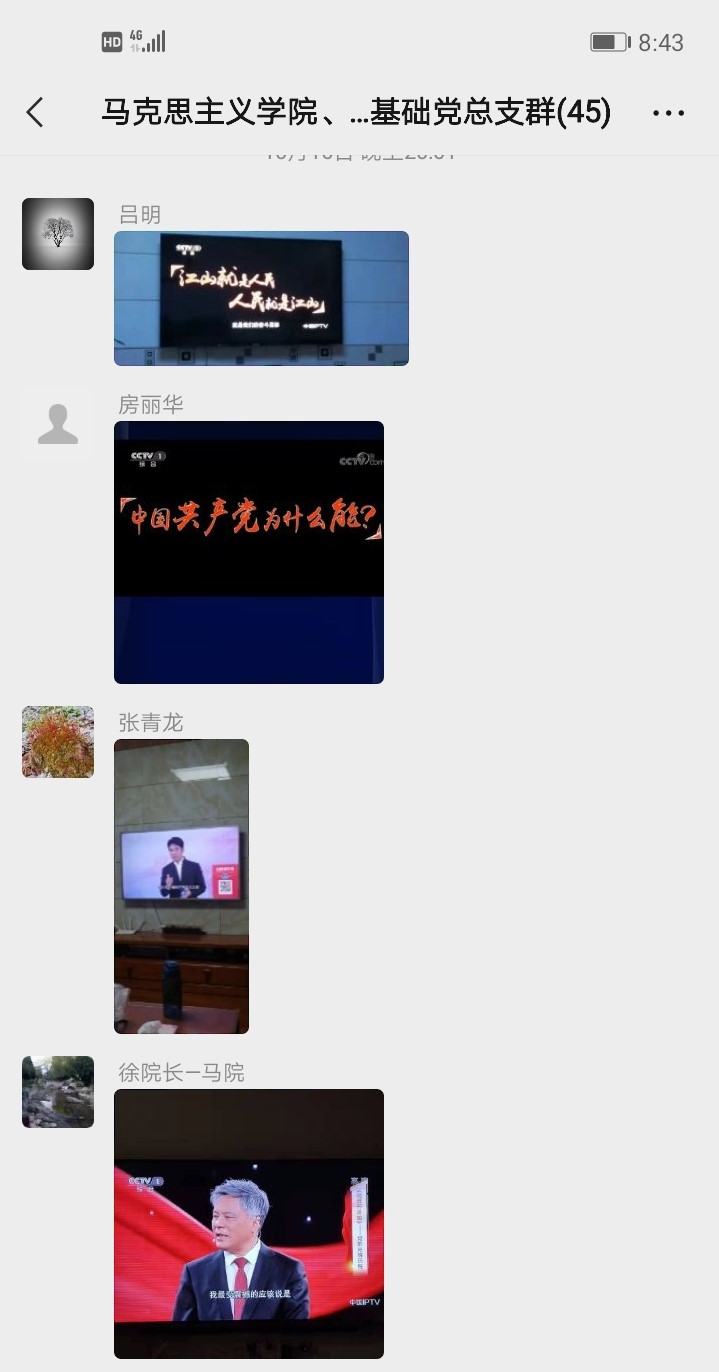Open 张青龙's profile avatar
The image size is (719, 1372).
click(58, 742)
